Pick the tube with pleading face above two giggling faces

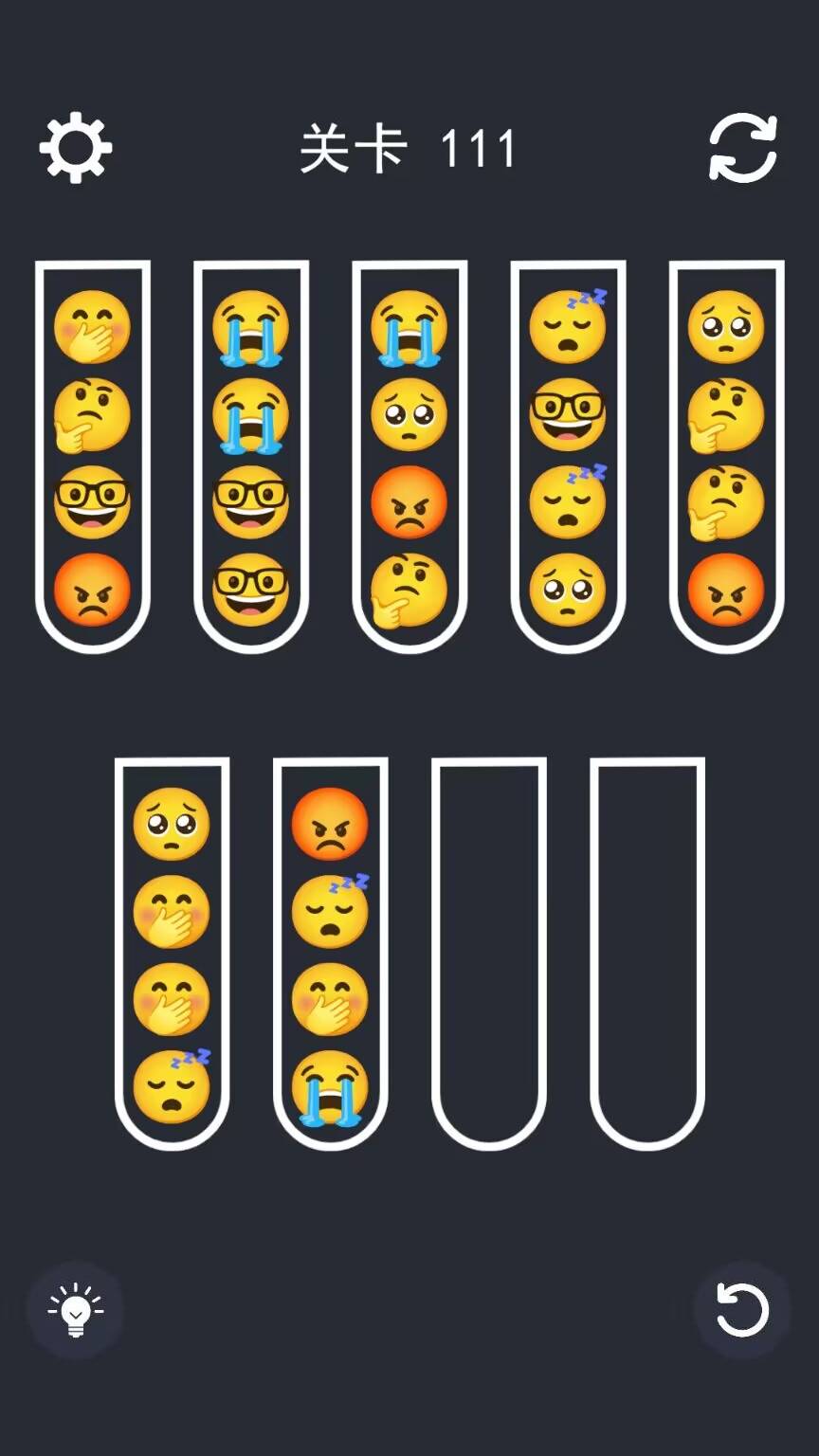coord(172,953)
